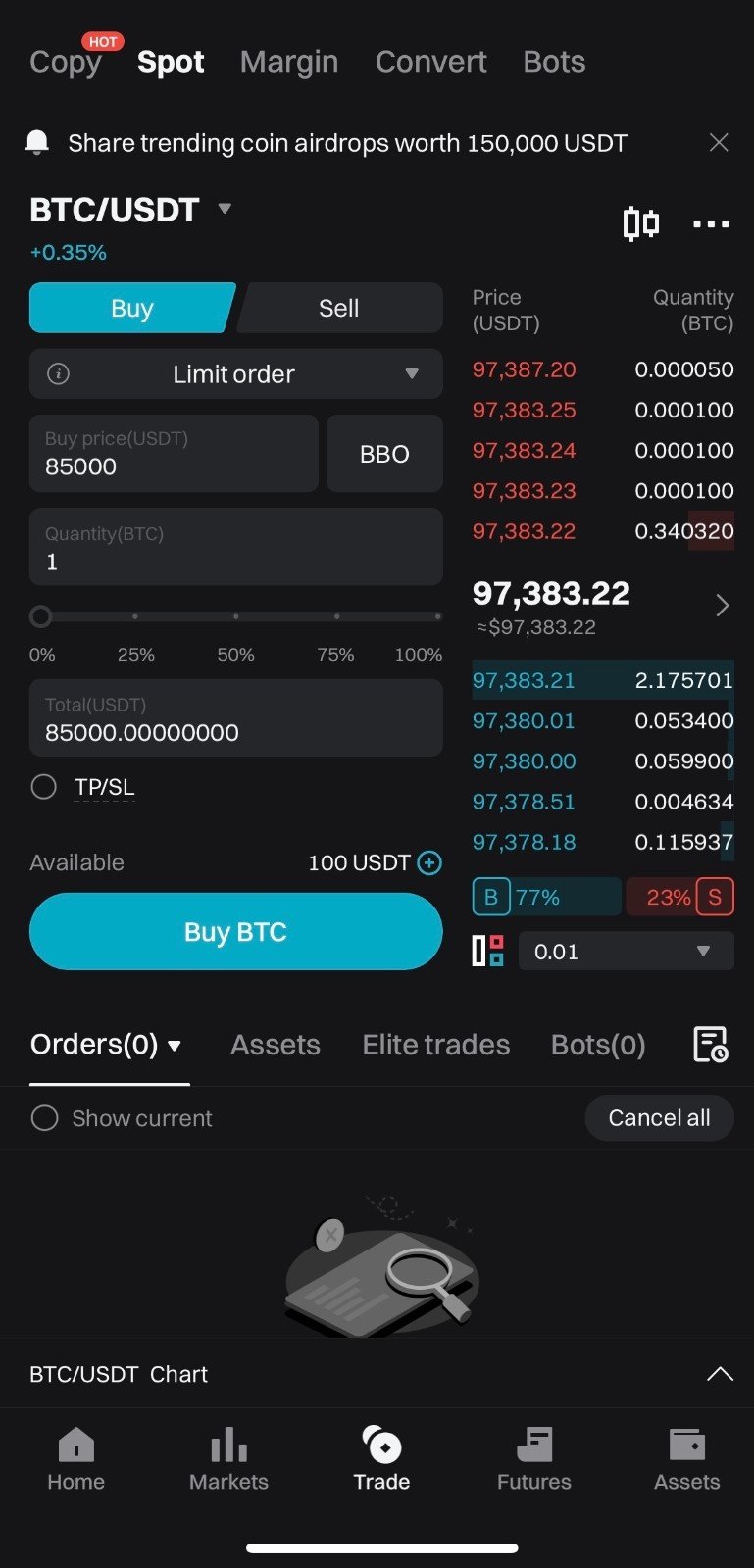Add funds with the plus icon beside 100 USDT
The image size is (754, 1568).
(429, 862)
